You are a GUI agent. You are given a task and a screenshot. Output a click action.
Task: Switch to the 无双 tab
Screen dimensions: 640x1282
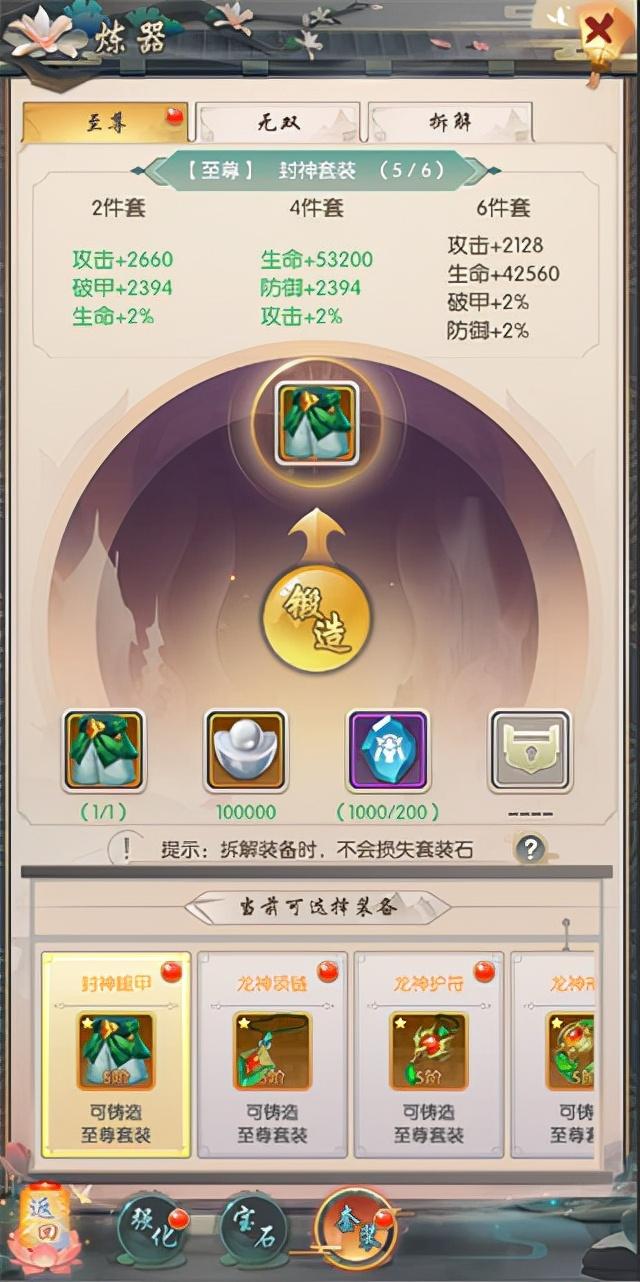tap(277, 124)
